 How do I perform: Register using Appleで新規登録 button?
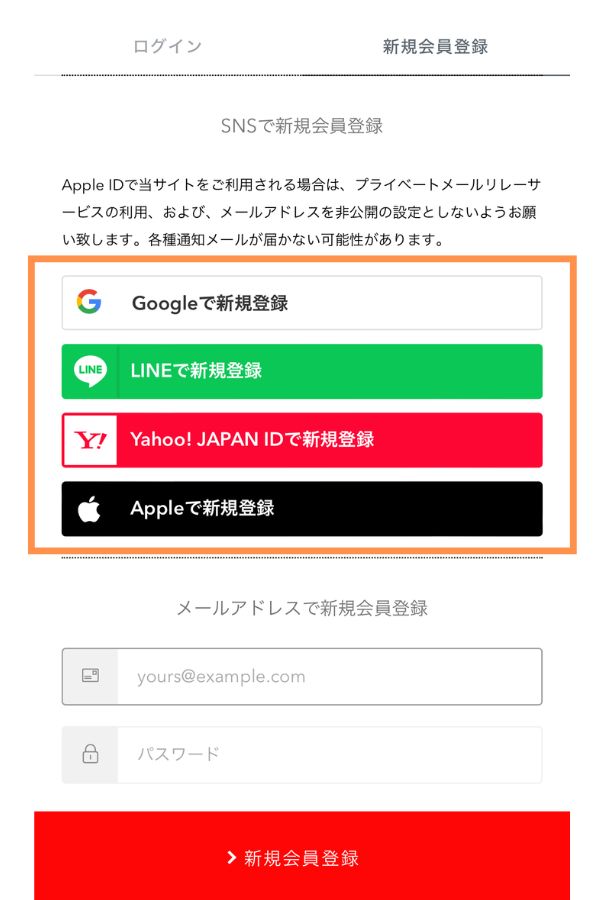tap(302, 508)
